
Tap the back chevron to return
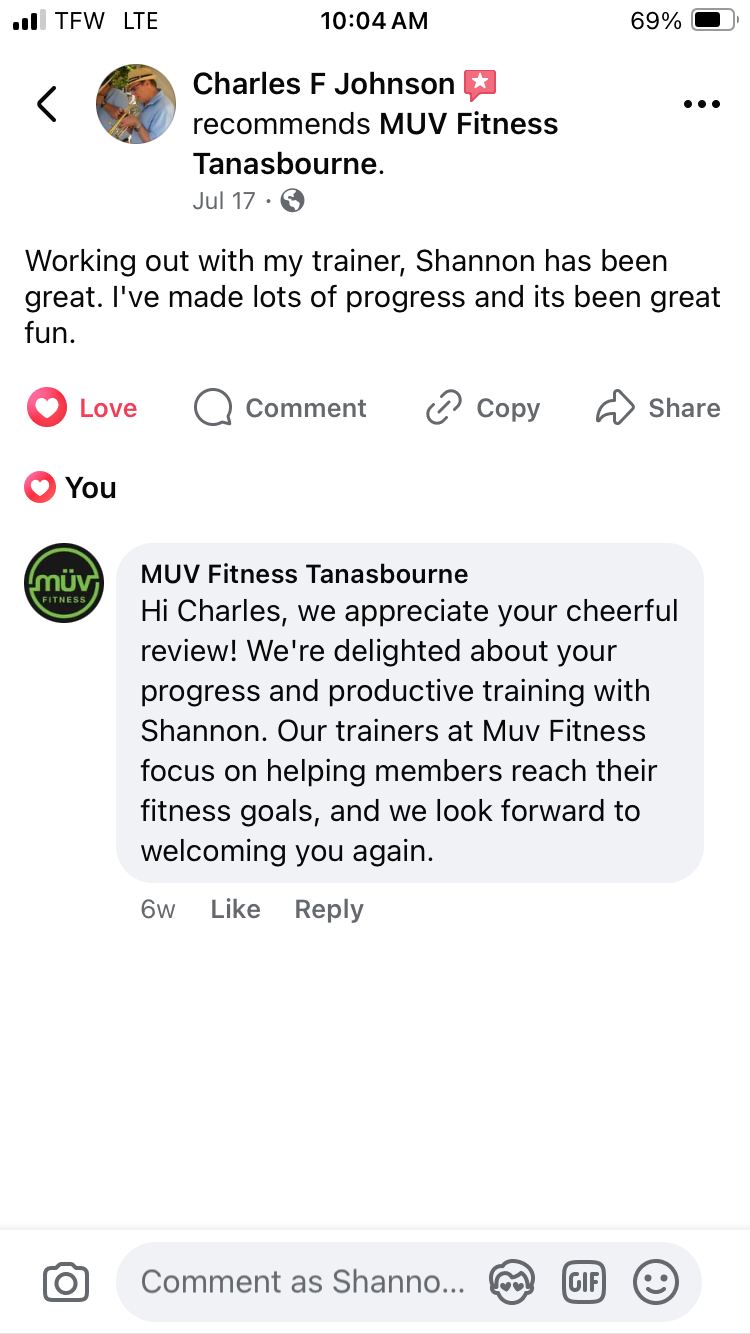tap(46, 103)
